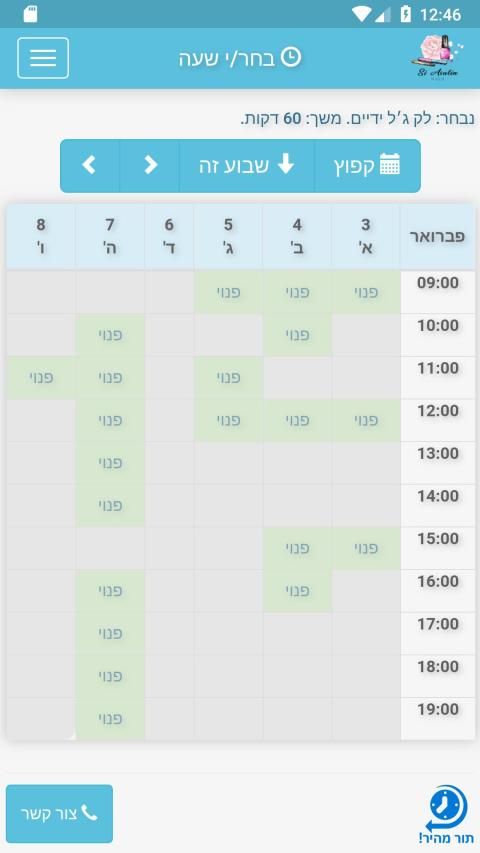480x853 pixels.
Task: Jump back to שבוע זה (this week)
Action: pos(247,165)
